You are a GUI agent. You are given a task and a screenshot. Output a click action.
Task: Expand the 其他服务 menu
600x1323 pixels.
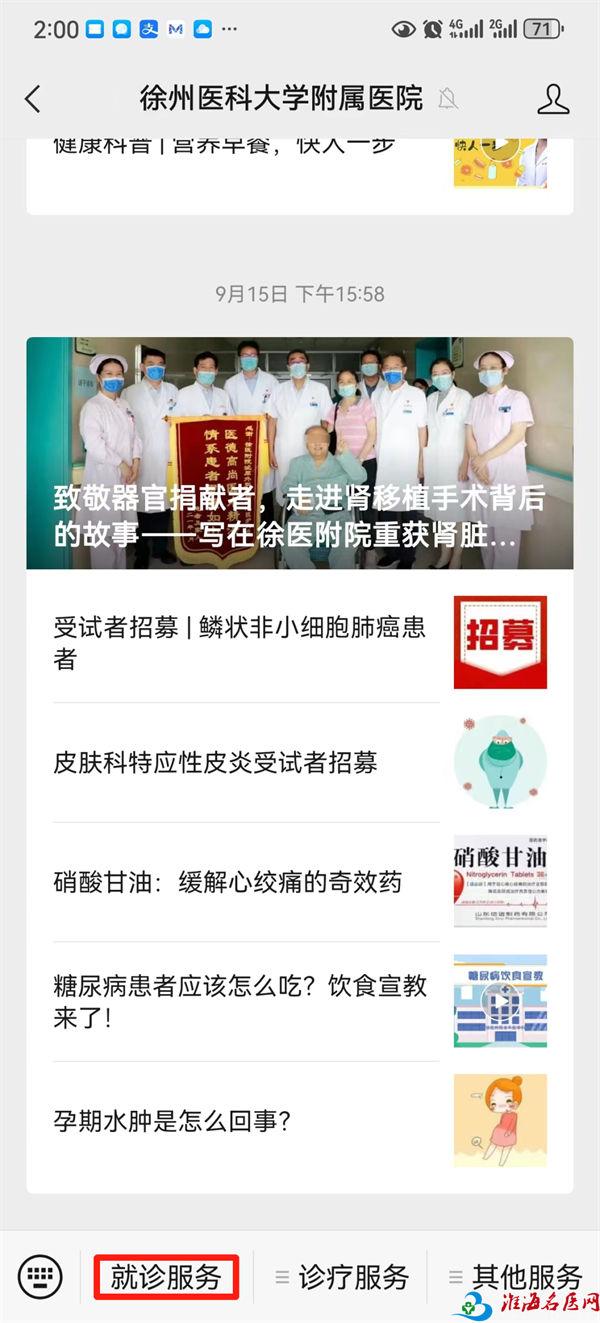point(516,1277)
